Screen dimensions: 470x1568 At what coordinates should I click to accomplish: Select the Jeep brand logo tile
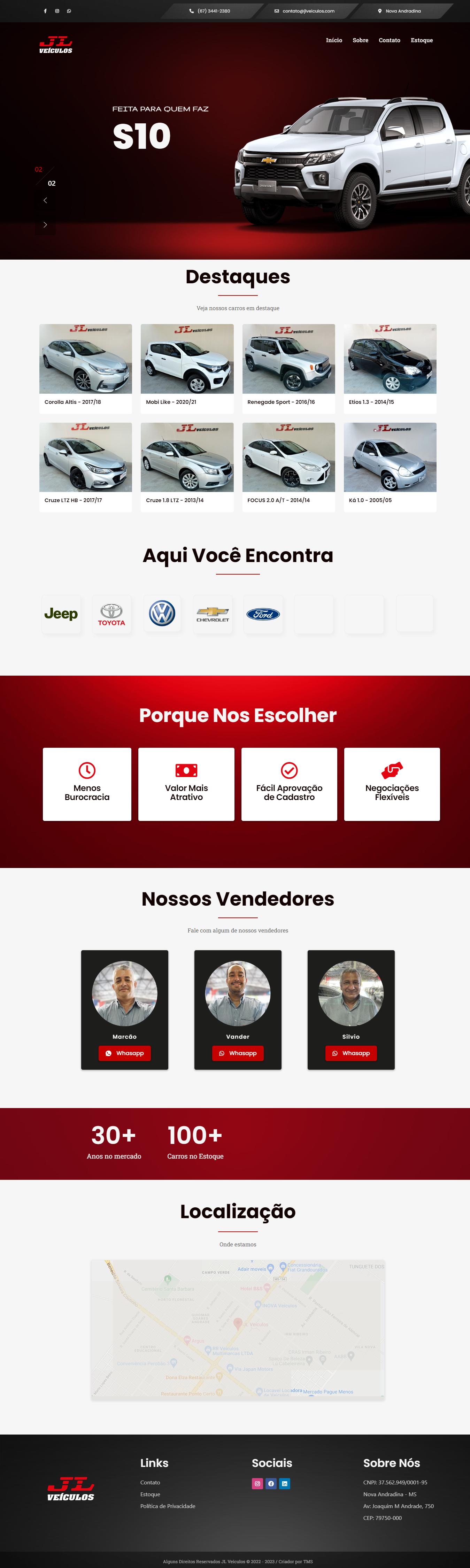pyautogui.click(x=61, y=614)
